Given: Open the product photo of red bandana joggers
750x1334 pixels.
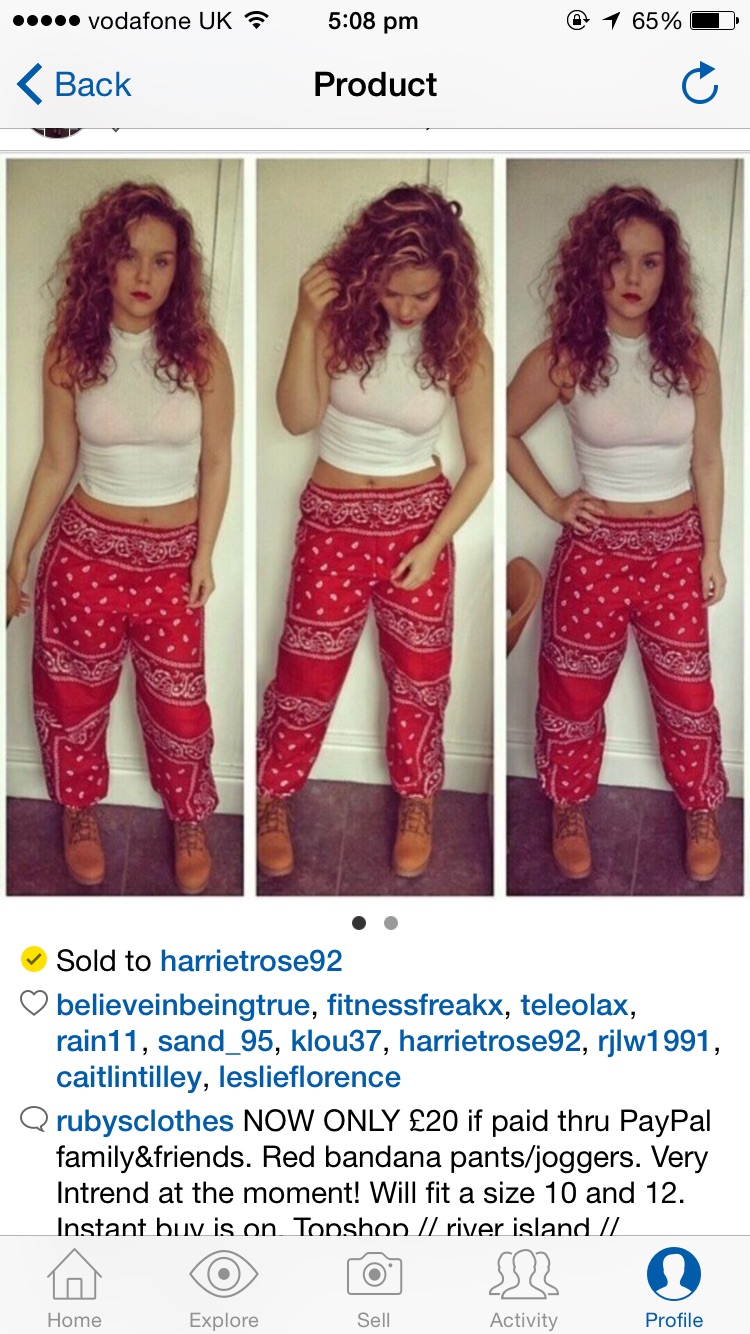Looking at the screenshot, I should coord(375,527).
